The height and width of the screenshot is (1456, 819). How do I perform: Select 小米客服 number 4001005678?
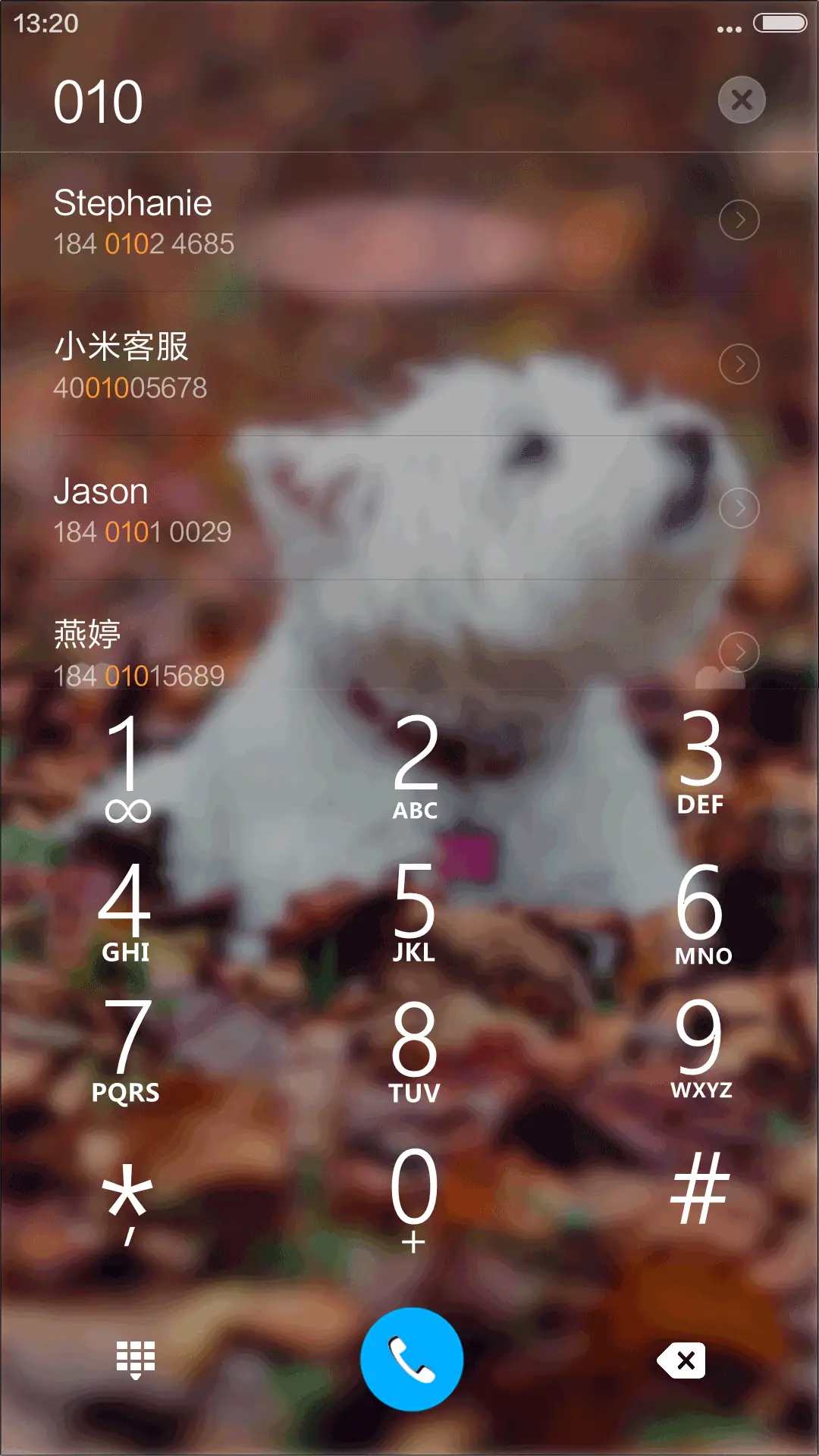tap(303, 364)
